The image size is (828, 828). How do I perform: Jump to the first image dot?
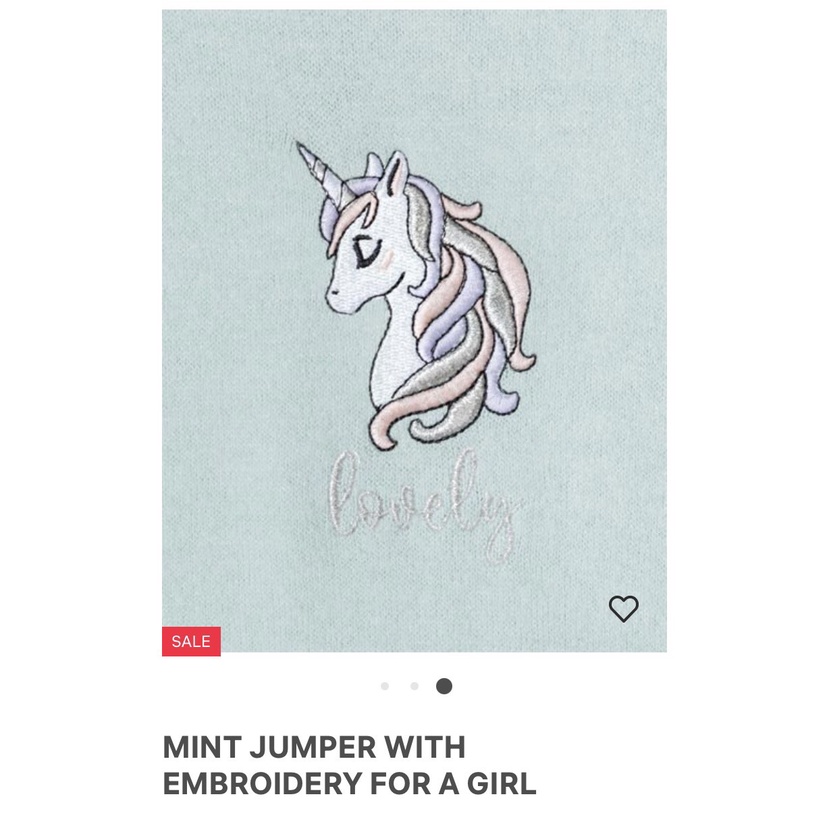pos(385,686)
